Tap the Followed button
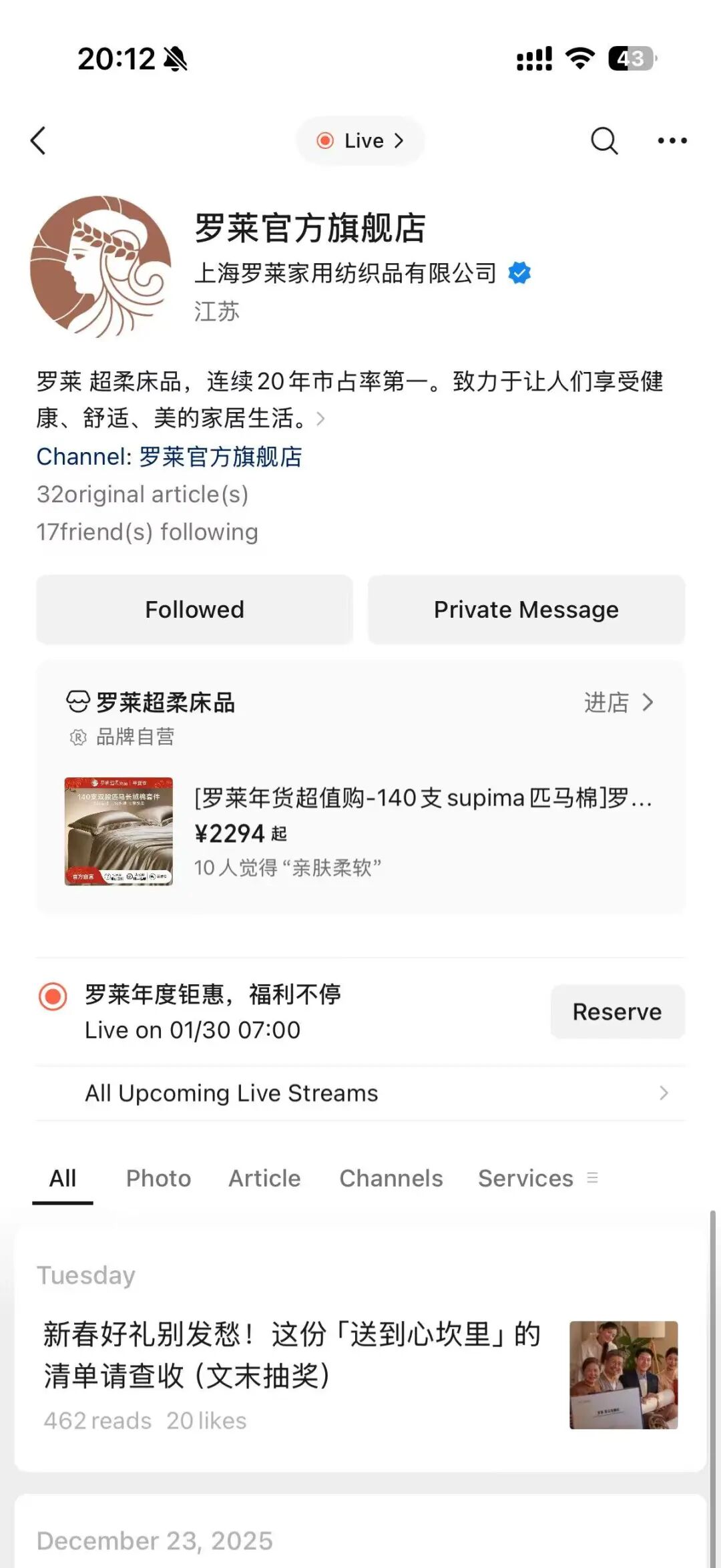 [194, 610]
